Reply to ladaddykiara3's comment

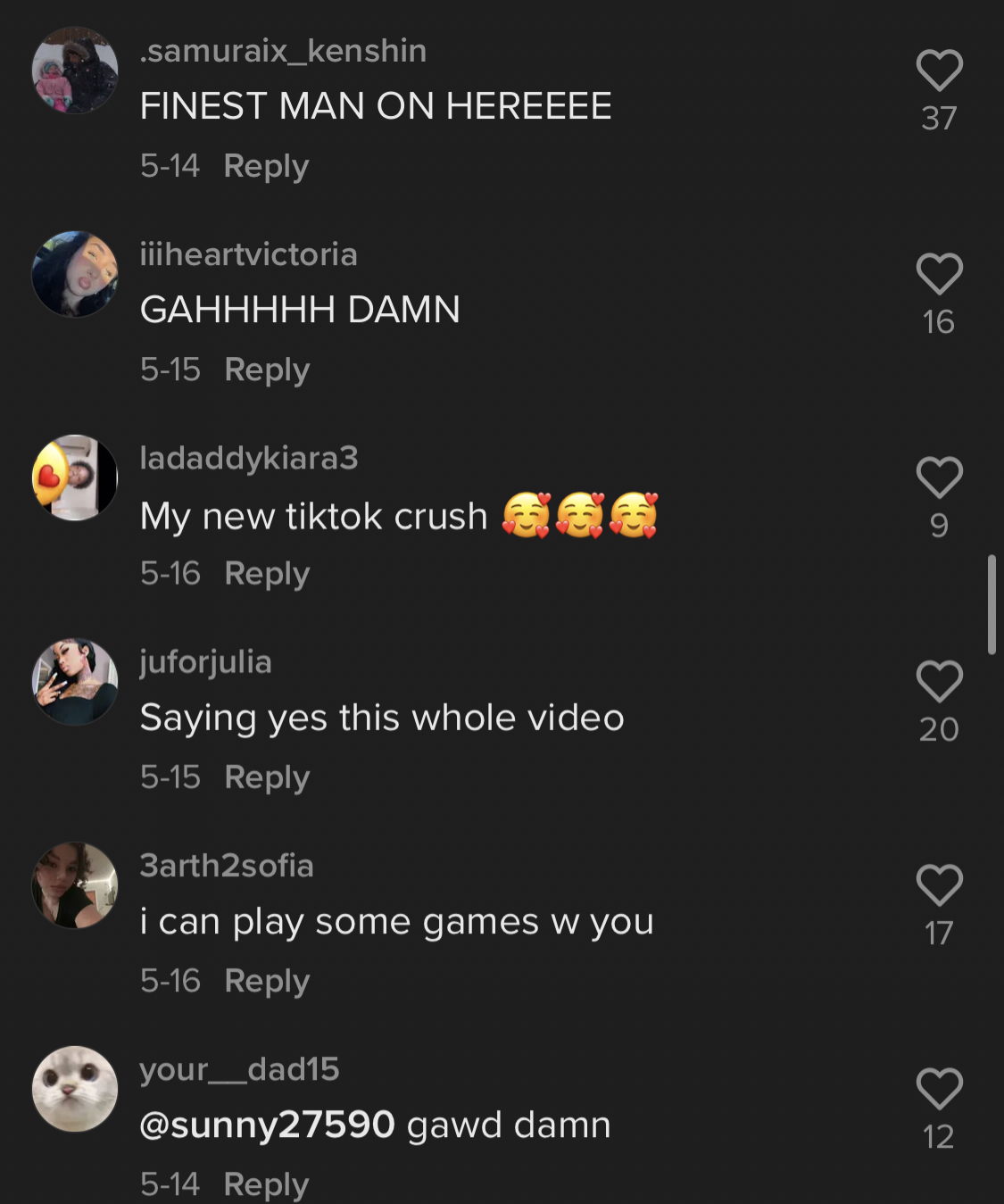tap(267, 573)
